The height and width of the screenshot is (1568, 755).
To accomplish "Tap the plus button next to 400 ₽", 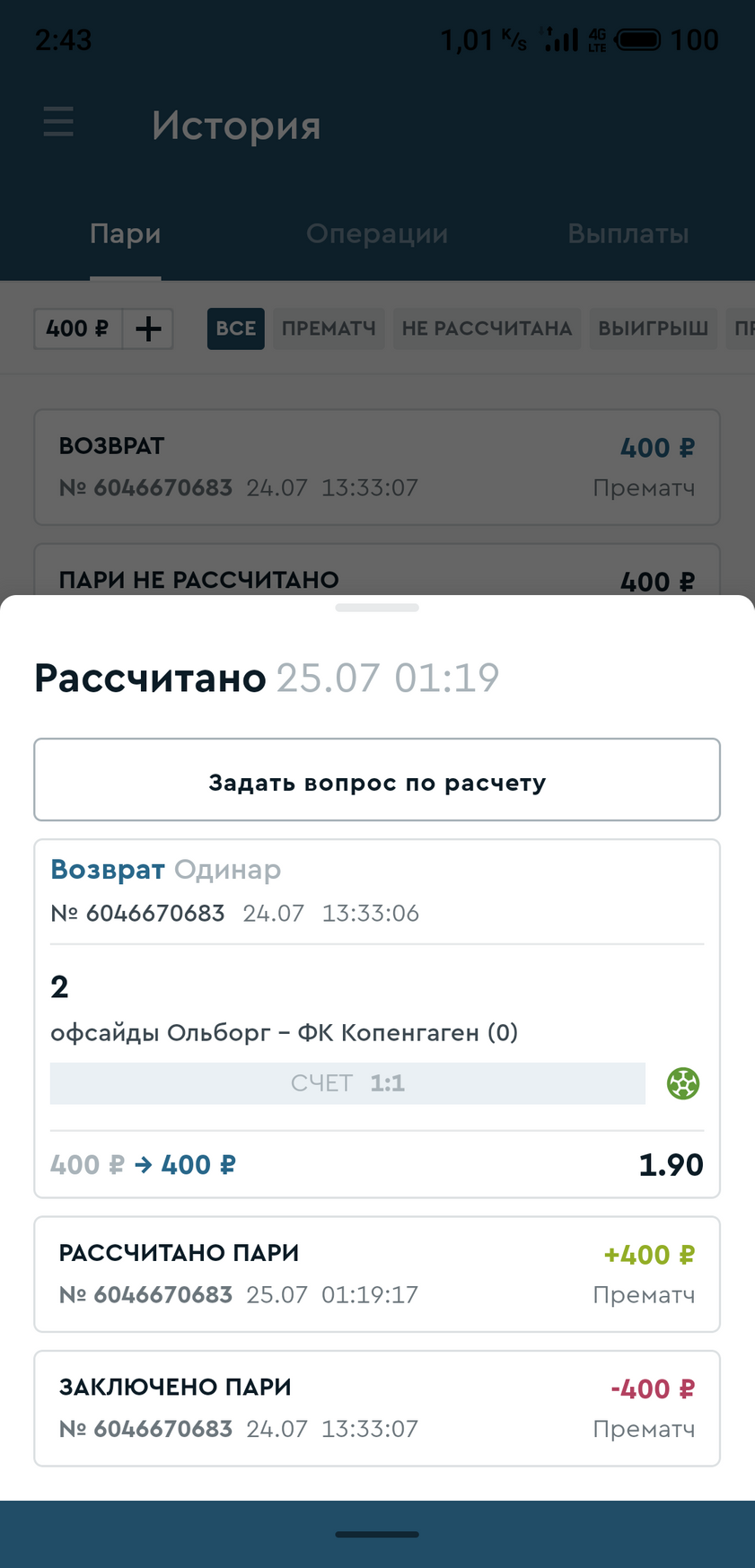I will coord(148,328).
